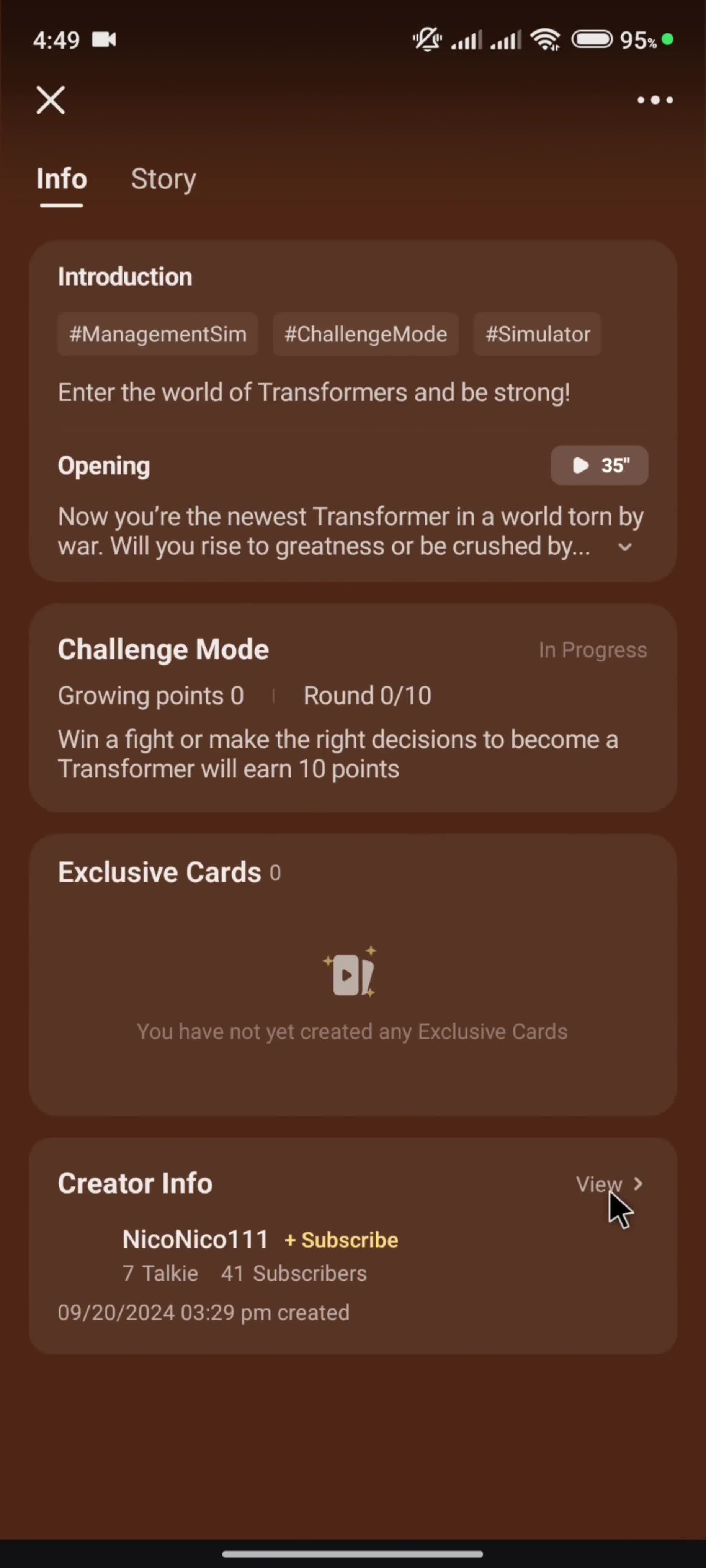Image resolution: width=706 pixels, height=1568 pixels.
Task: Subscribe to NicoNico111
Action: pyautogui.click(x=342, y=1240)
